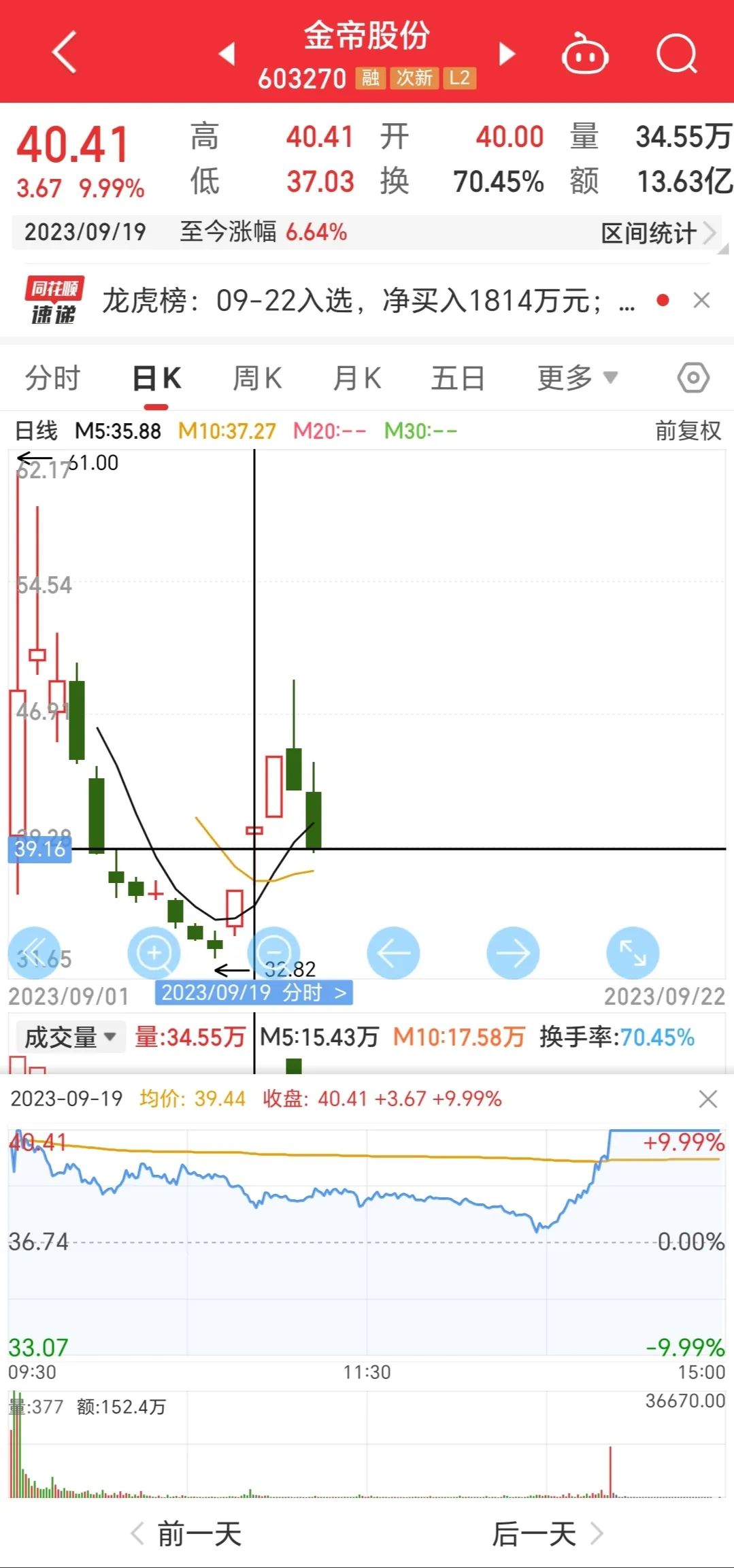The width and height of the screenshot is (734, 1568).
Task: Move the chart cursor right one day
Action: pos(513,953)
